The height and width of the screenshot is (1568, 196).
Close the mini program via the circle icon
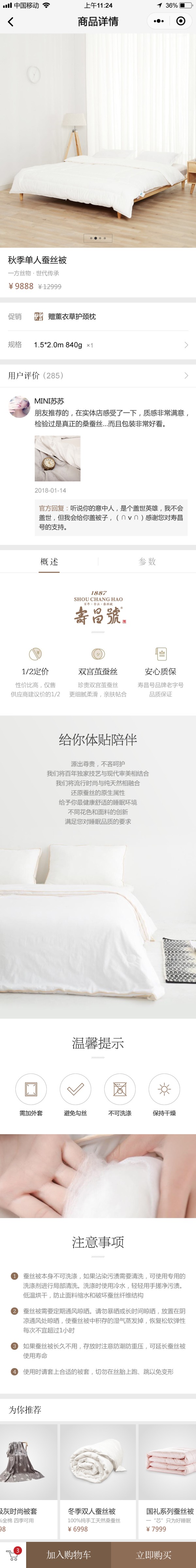pos(181,21)
